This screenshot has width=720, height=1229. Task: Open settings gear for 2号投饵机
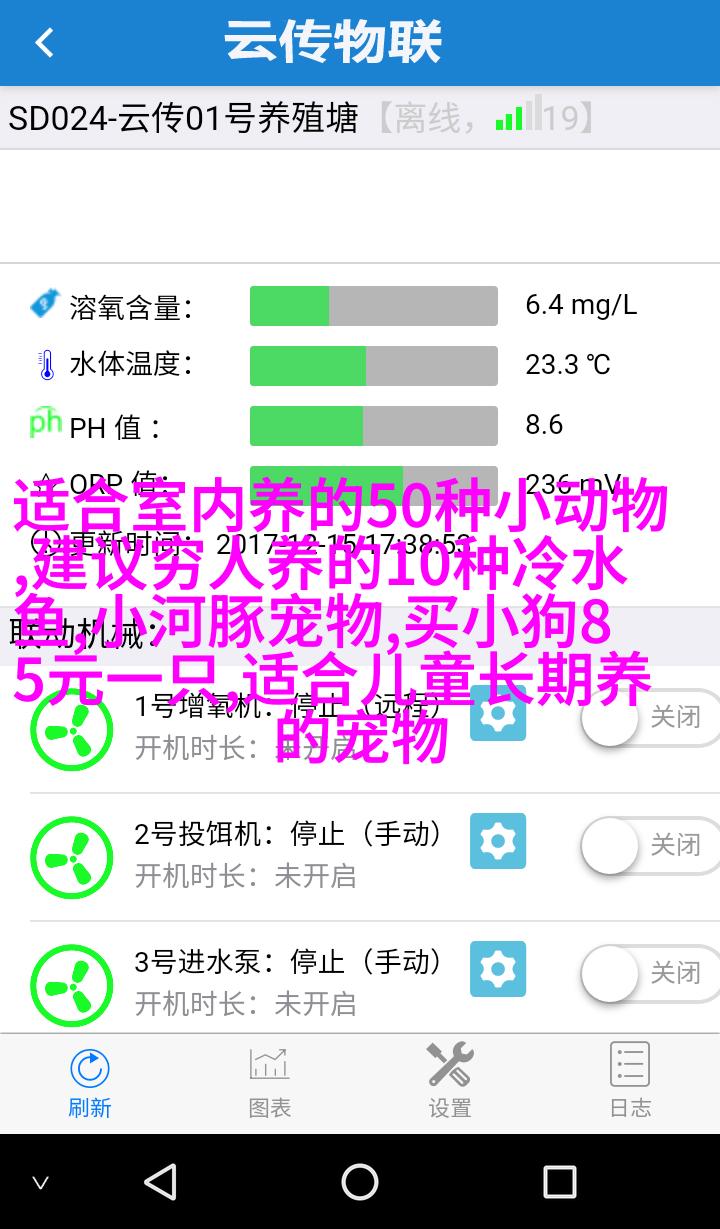pyautogui.click(x=498, y=841)
